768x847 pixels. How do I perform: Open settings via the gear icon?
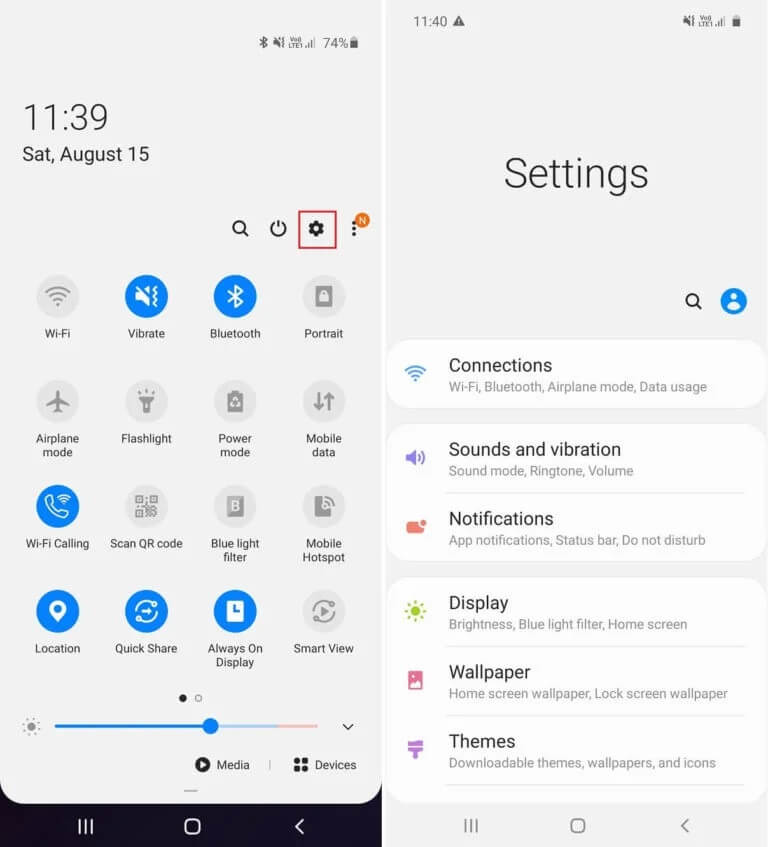317,229
